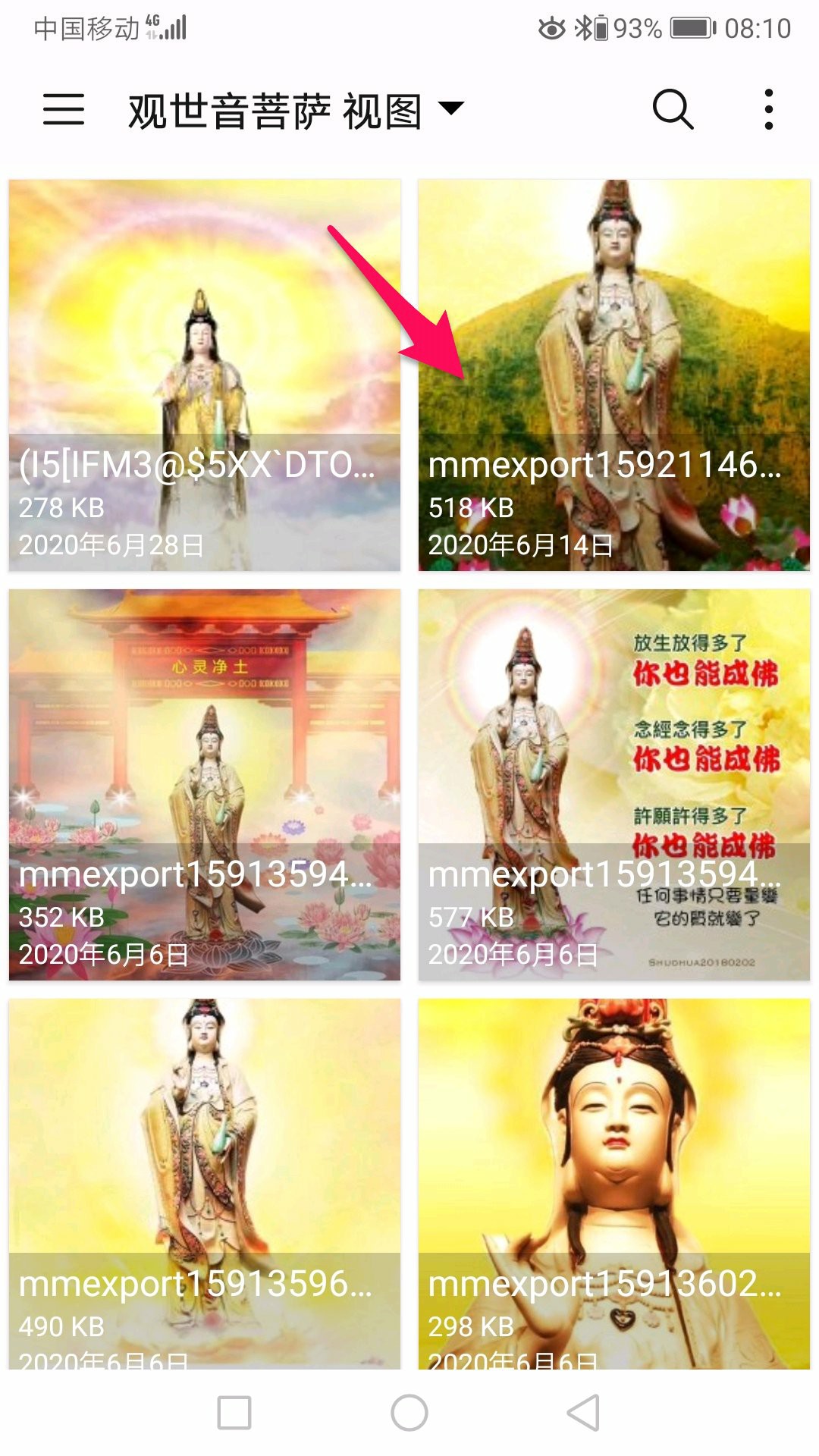819x1456 pixels.
Task: Open the 278 KB image from 2020年6月28日
Action: pyautogui.click(x=205, y=375)
